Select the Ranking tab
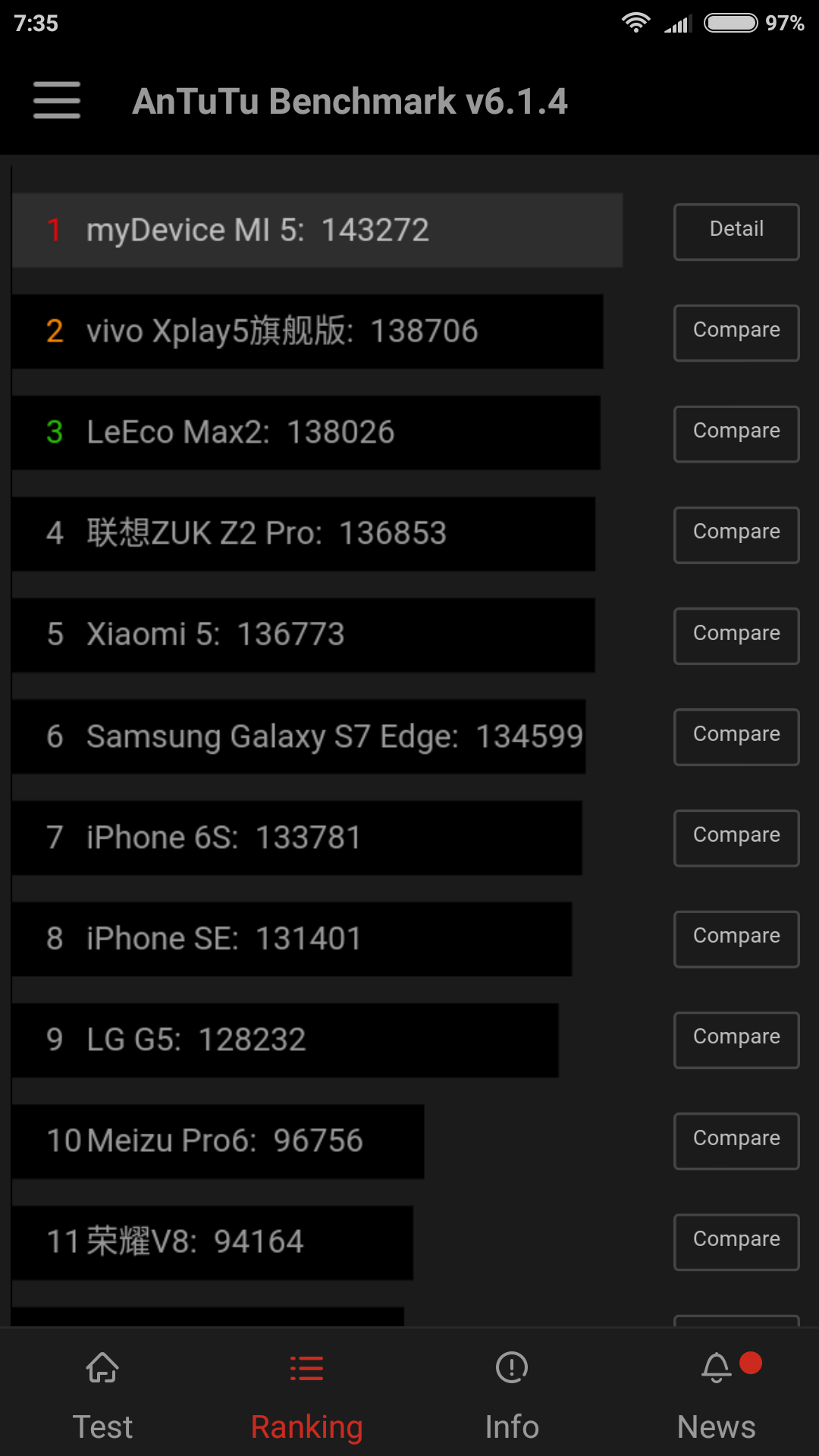The image size is (819, 1456). tap(307, 1395)
